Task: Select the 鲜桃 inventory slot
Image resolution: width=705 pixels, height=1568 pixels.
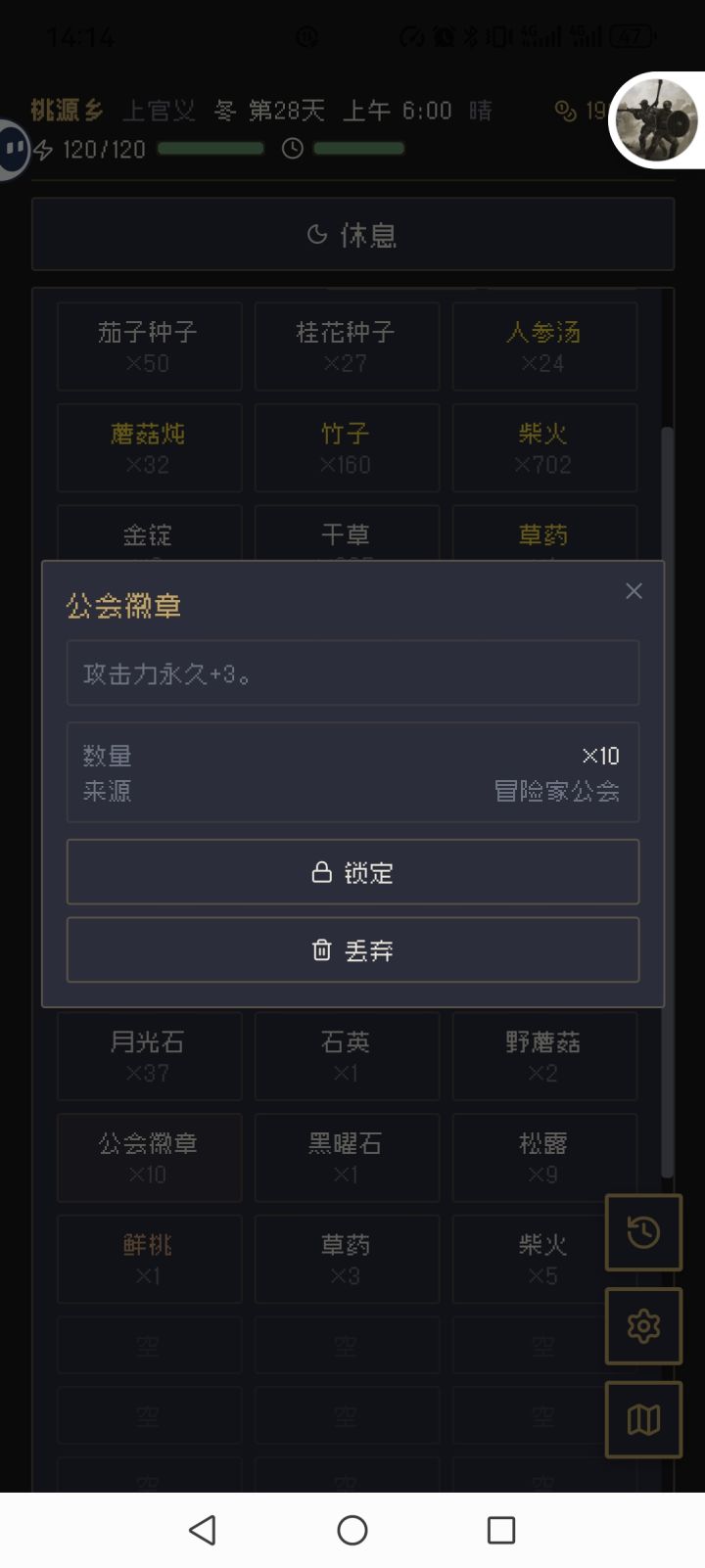Action: pyautogui.click(x=149, y=1260)
